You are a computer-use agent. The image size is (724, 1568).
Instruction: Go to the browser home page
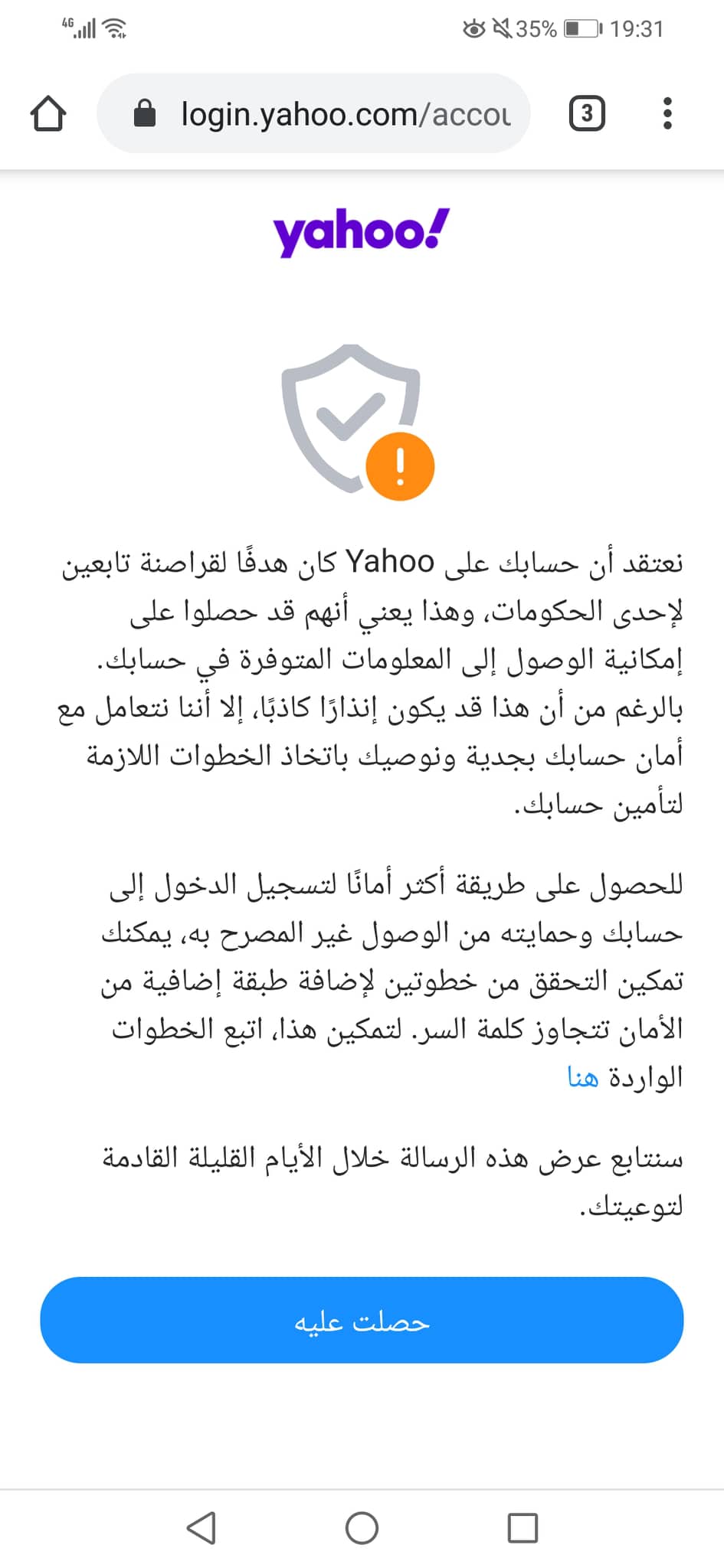pos(48,114)
